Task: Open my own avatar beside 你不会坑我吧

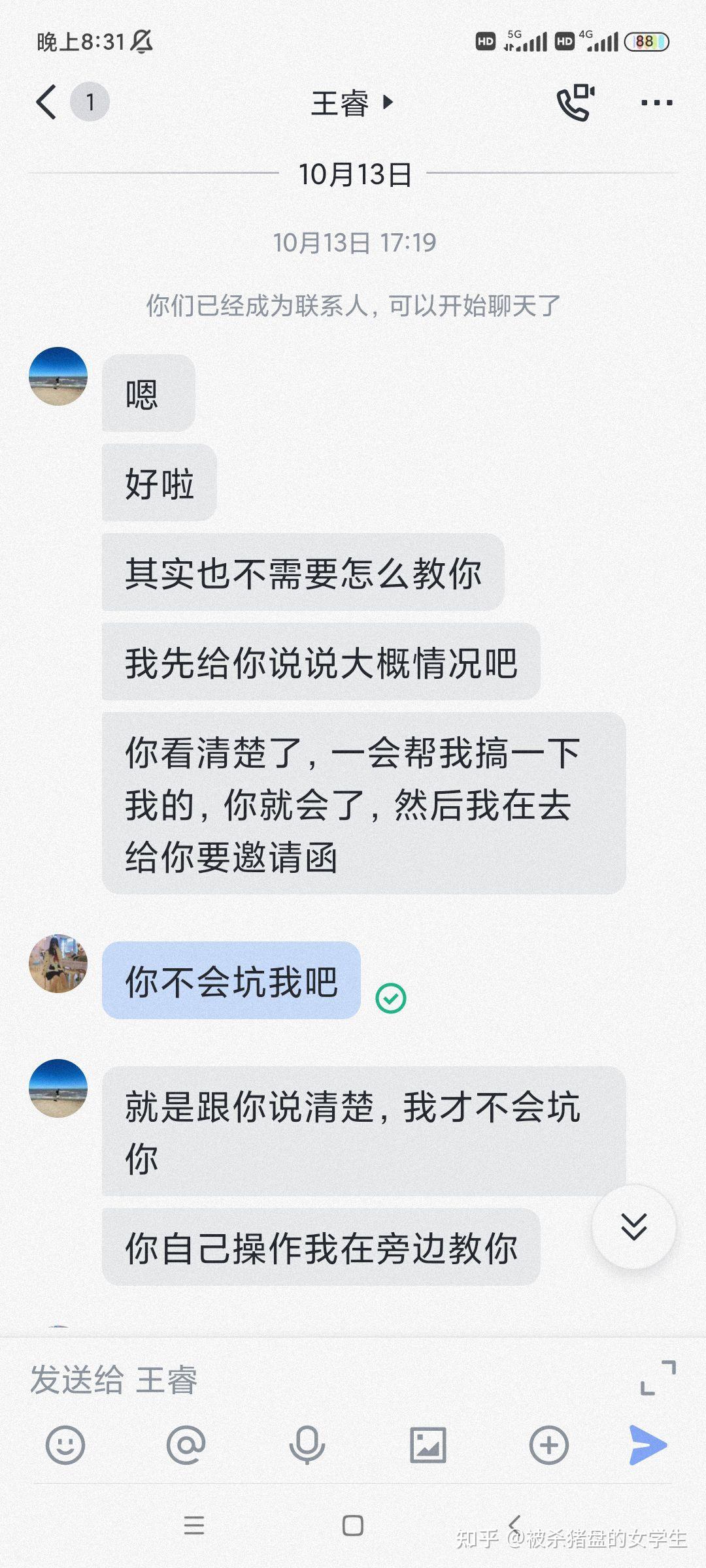Action: pyautogui.click(x=58, y=963)
